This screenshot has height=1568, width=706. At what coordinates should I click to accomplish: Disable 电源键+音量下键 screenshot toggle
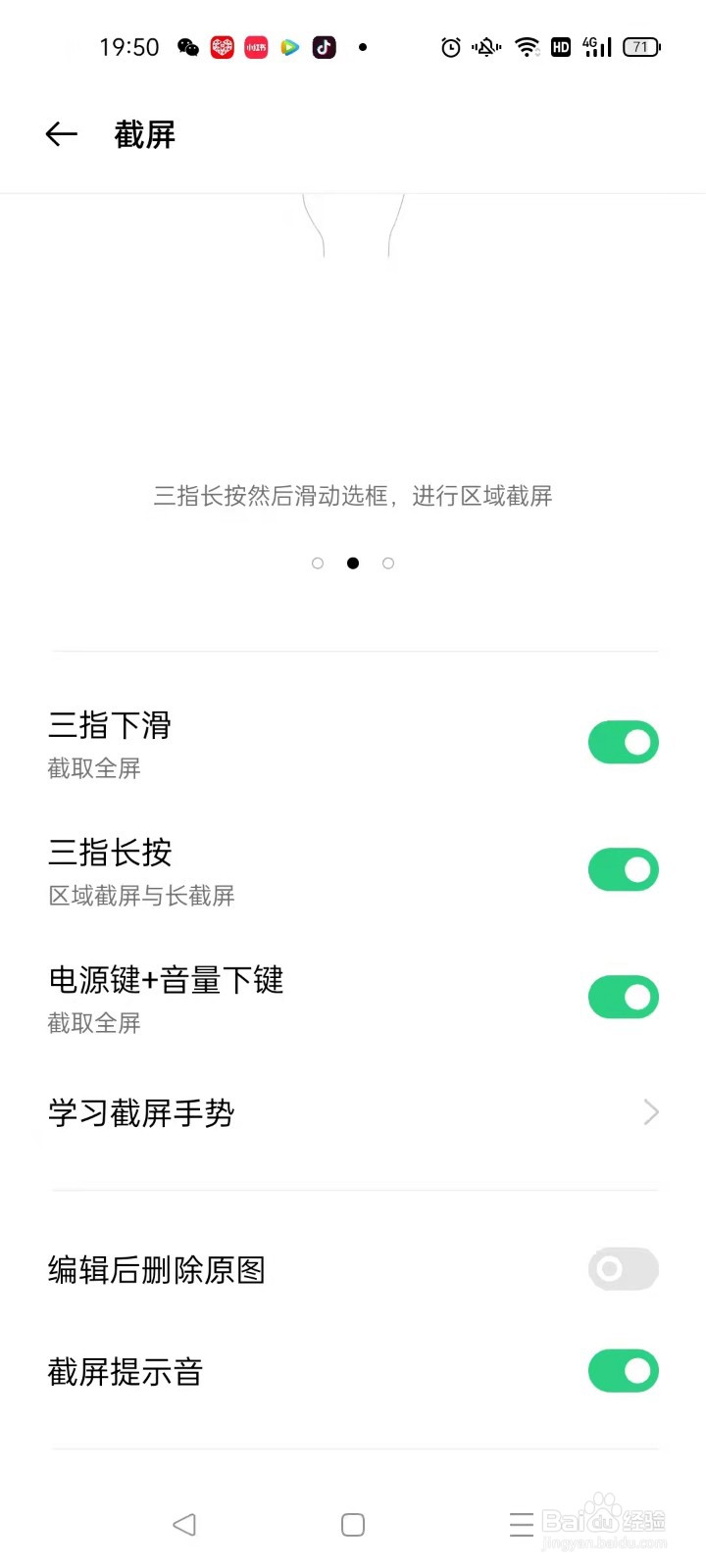pyautogui.click(x=623, y=997)
